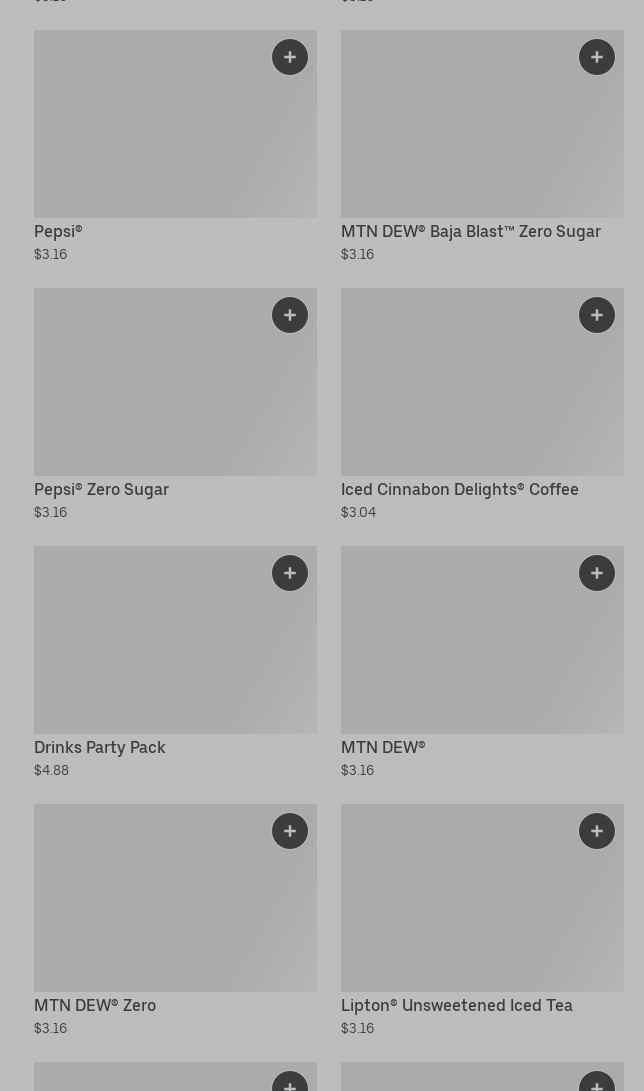The width and height of the screenshot is (644, 1091).
Task: Add Pepsi® Zero Sugar to the order
Action: (290, 315)
